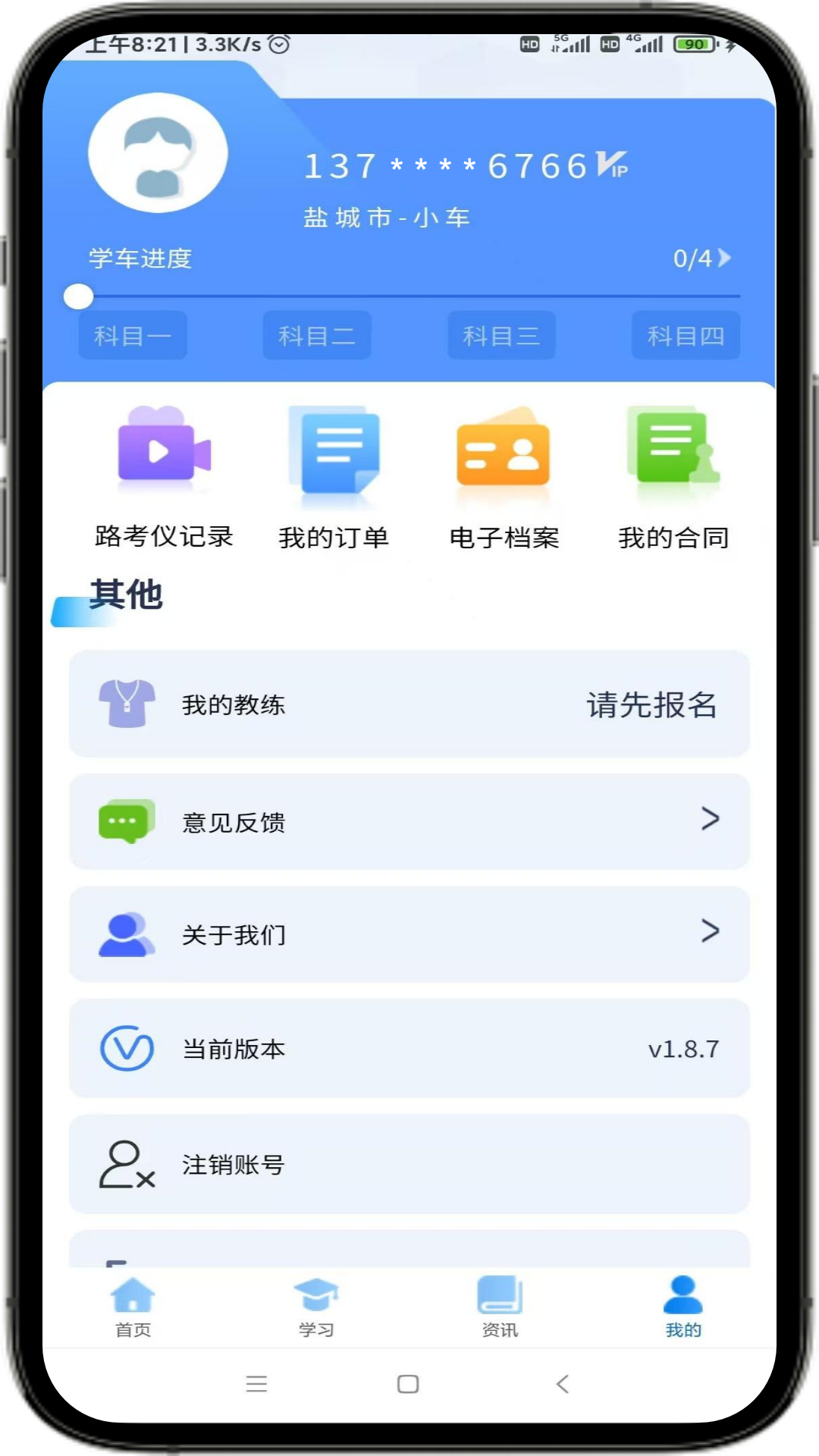819x1456 pixels.
Task: Tap the profile avatar picture
Action: (x=158, y=153)
